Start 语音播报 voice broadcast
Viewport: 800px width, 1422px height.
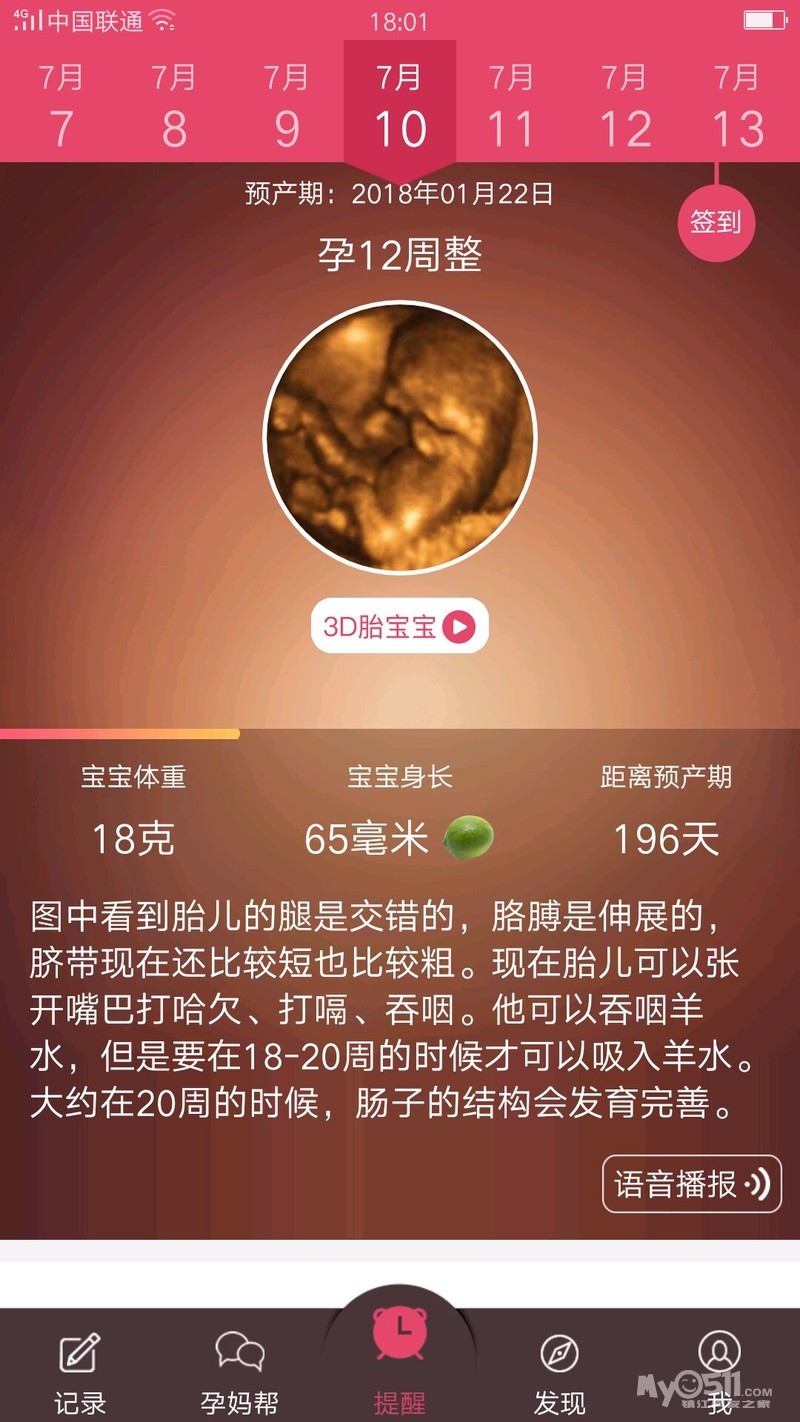691,1184
